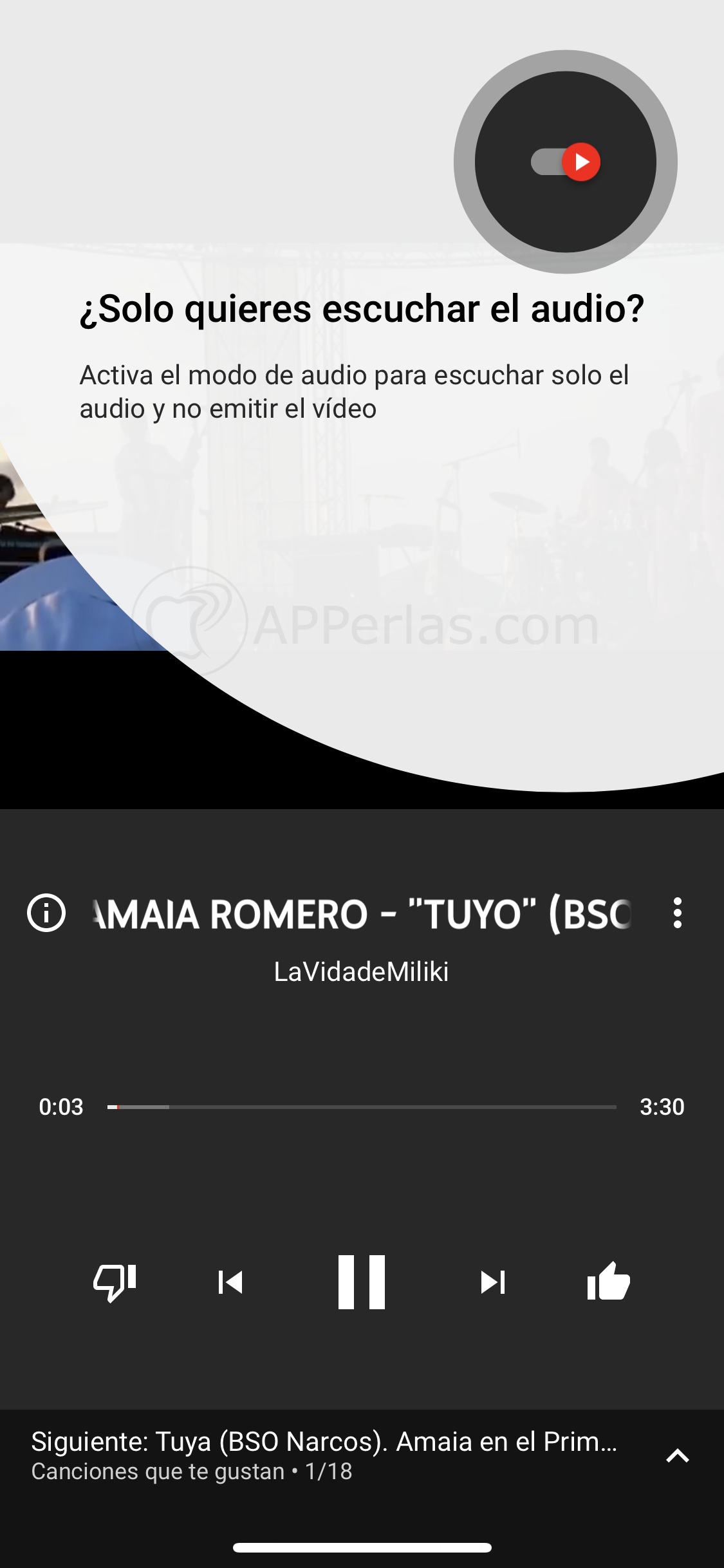Open the three-dot overflow menu
The height and width of the screenshot is (1568, 724).
coord(677,913)
